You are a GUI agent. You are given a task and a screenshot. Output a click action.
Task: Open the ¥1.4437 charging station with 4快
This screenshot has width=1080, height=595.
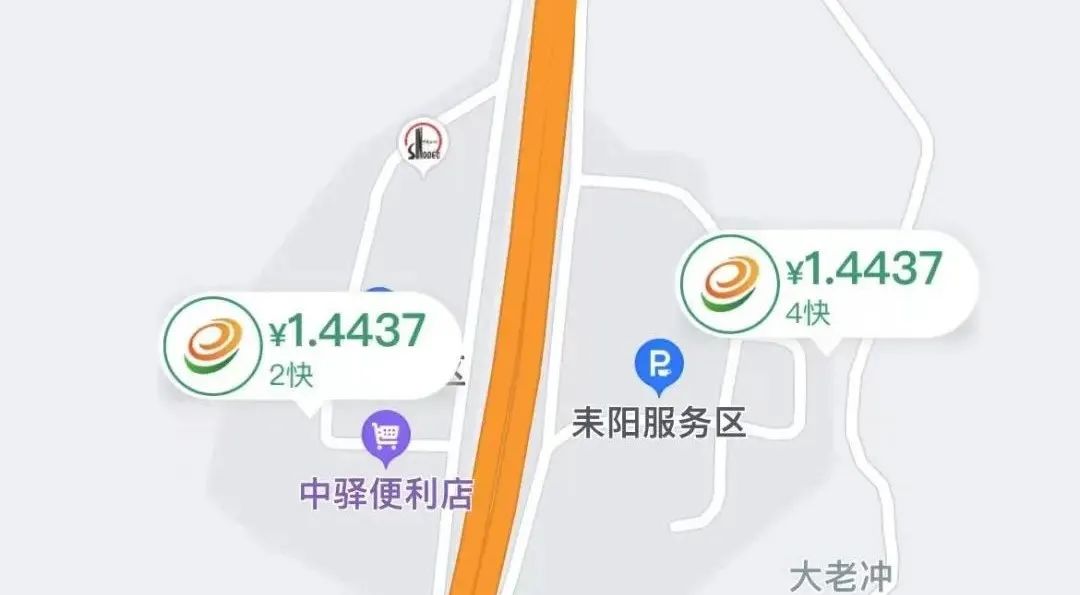(x=826, y=283)
